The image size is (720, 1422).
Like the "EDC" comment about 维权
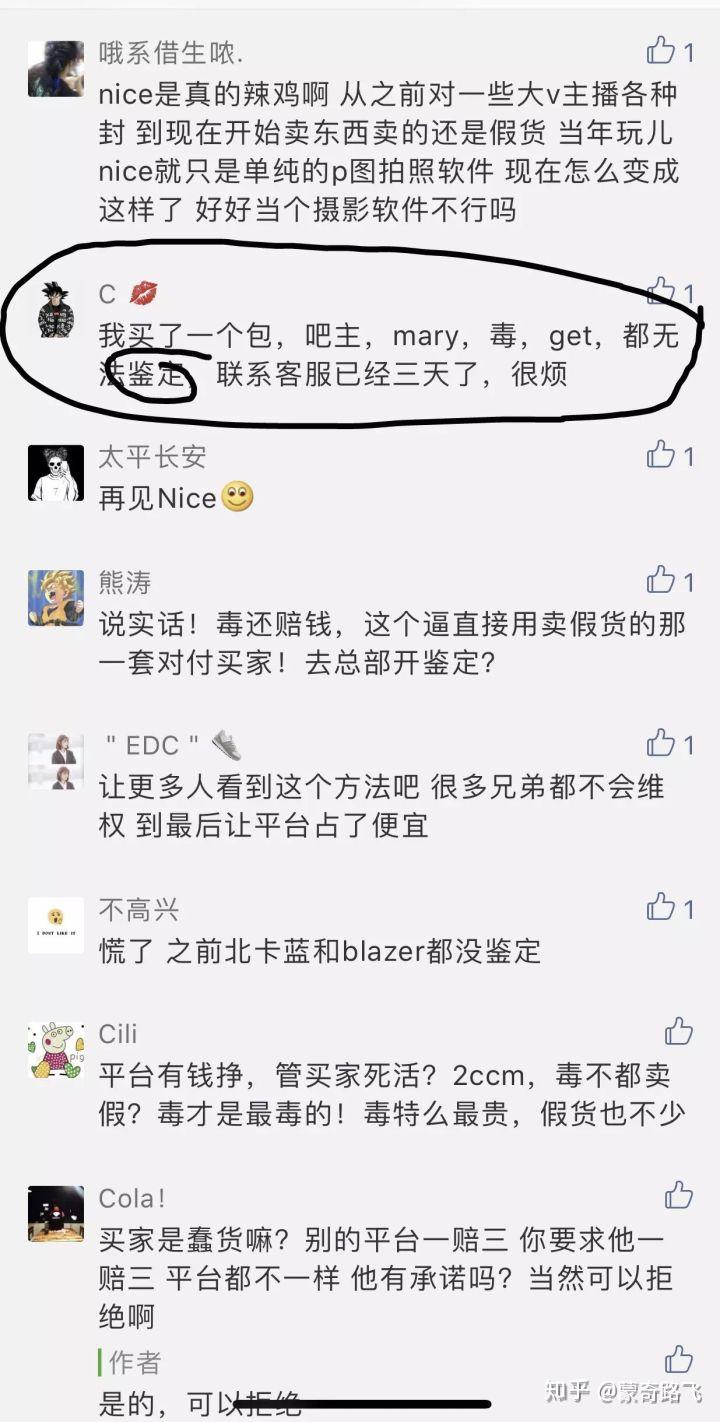(x=661, y=743)
